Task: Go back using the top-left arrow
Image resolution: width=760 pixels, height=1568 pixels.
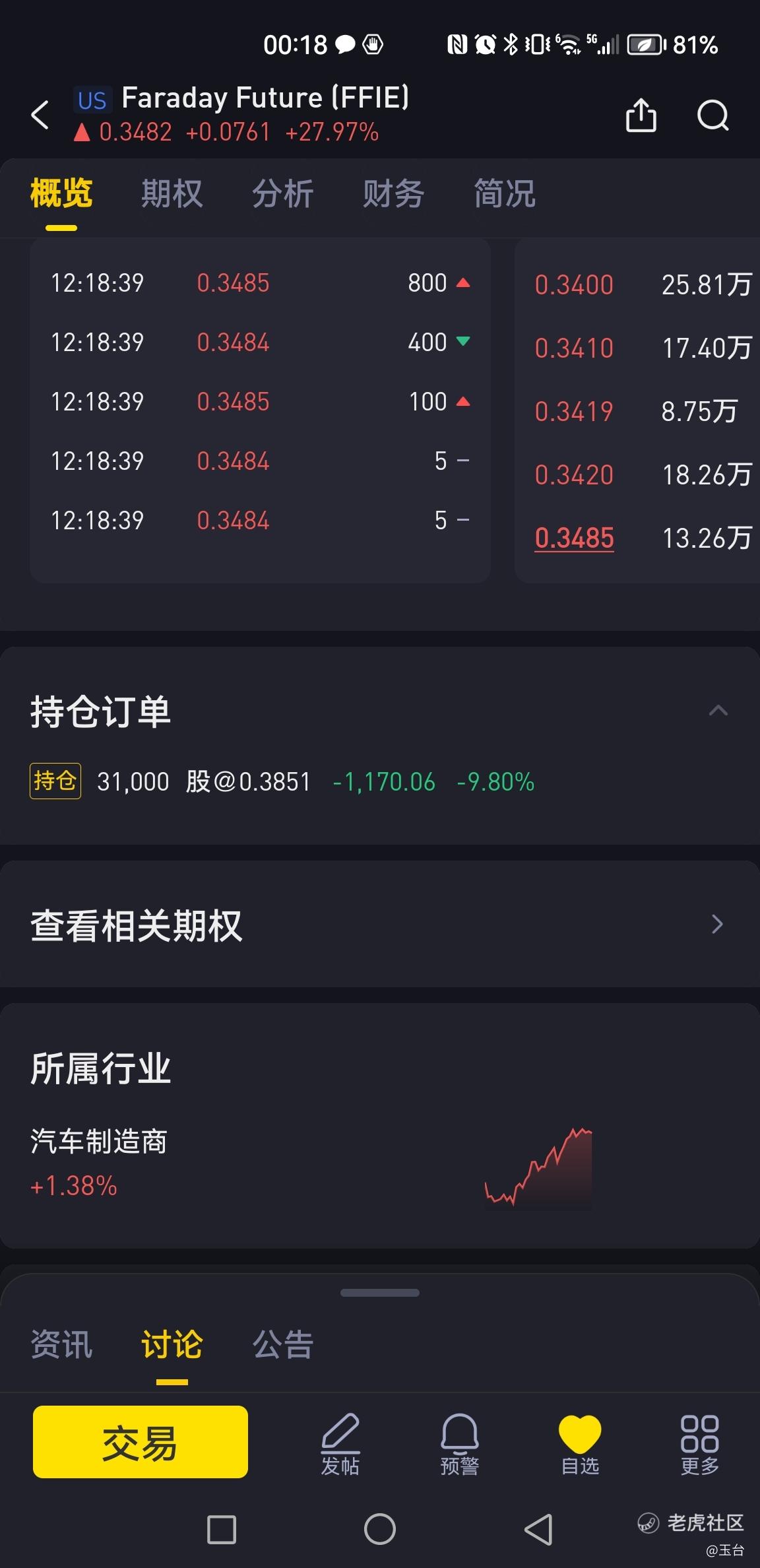Action: tap(40, 115)
